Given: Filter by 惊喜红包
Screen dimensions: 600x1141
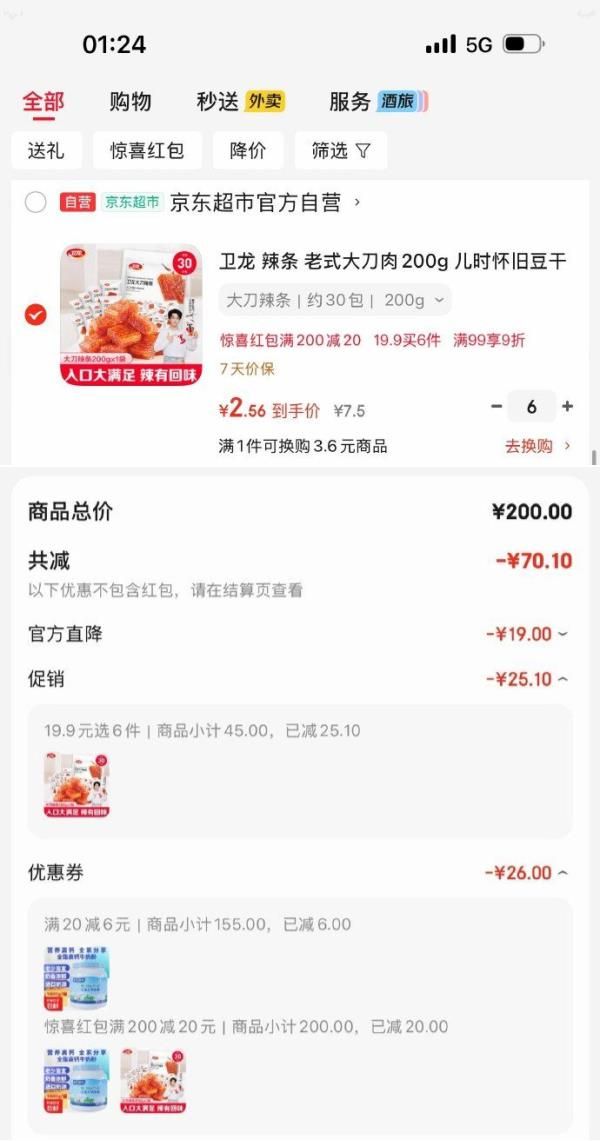Looking at the screenshot, I should 147,151.
